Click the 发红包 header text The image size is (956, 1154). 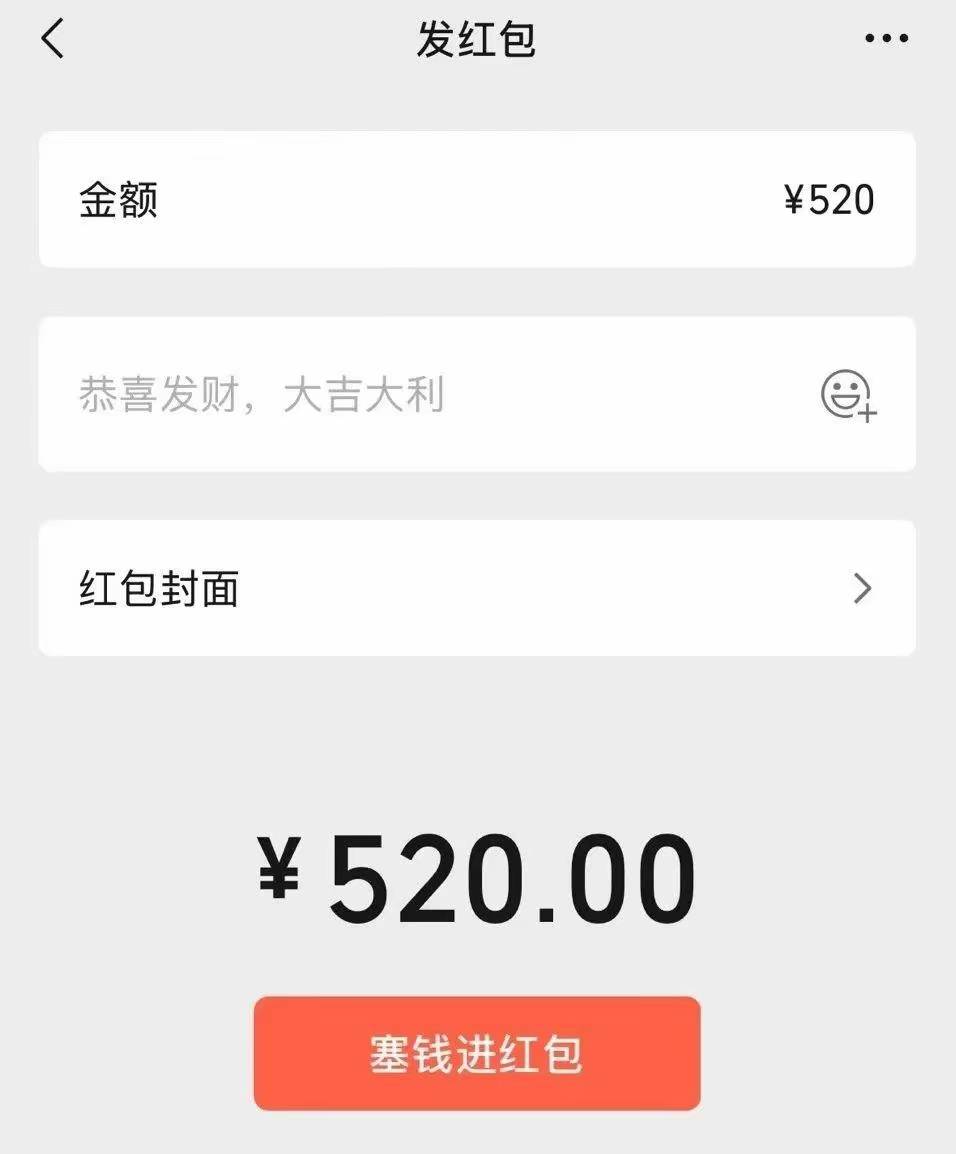[478, 38]
